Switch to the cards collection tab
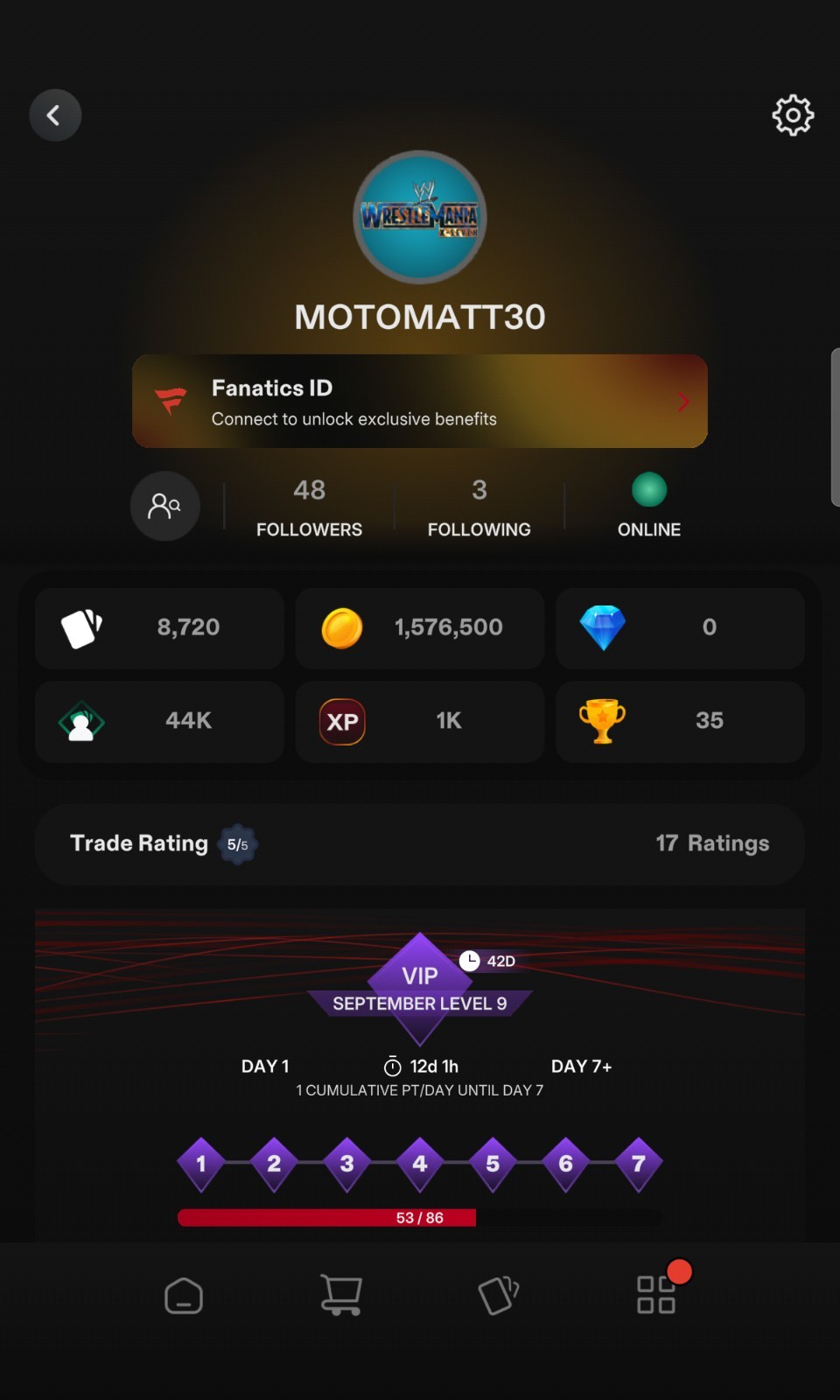The image size is (840, 1400). 499,1295
